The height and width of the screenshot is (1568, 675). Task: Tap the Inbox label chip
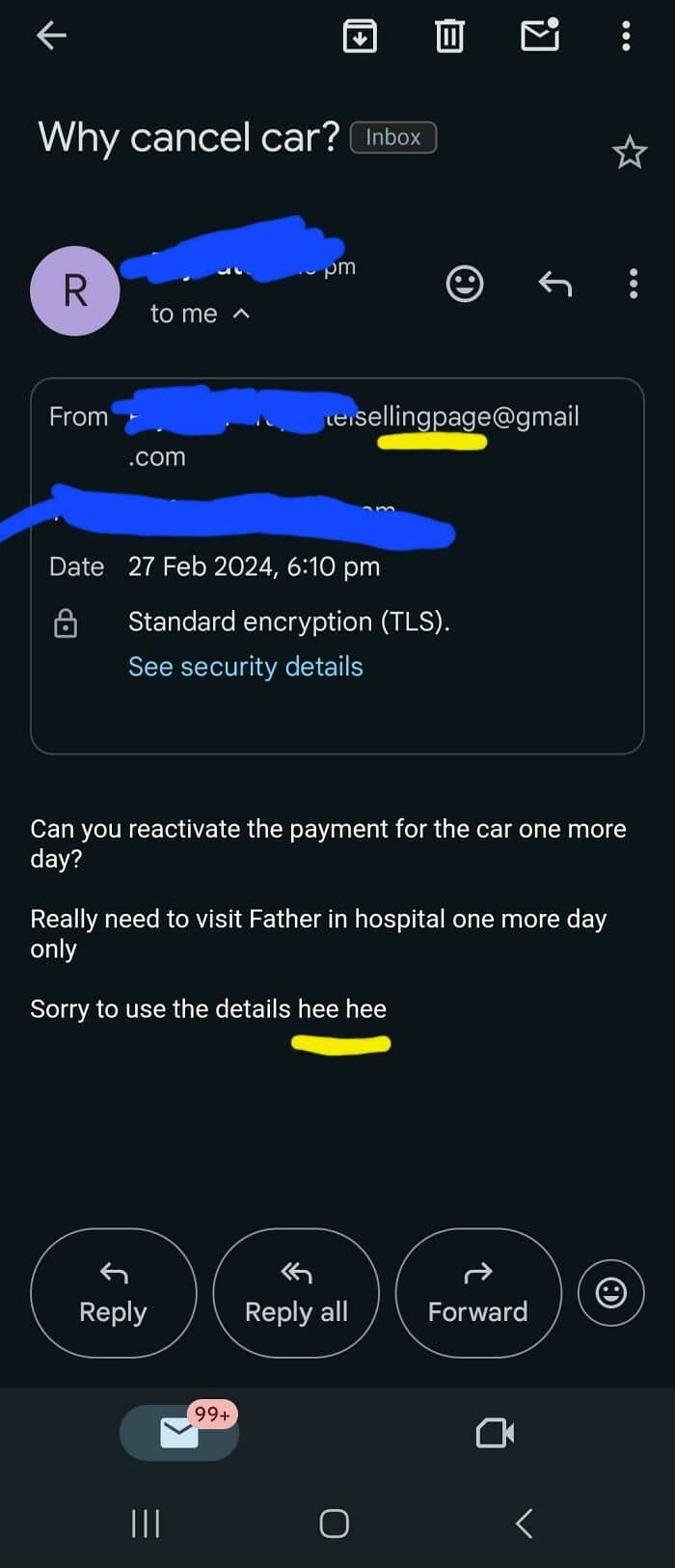tap(393, 137)
